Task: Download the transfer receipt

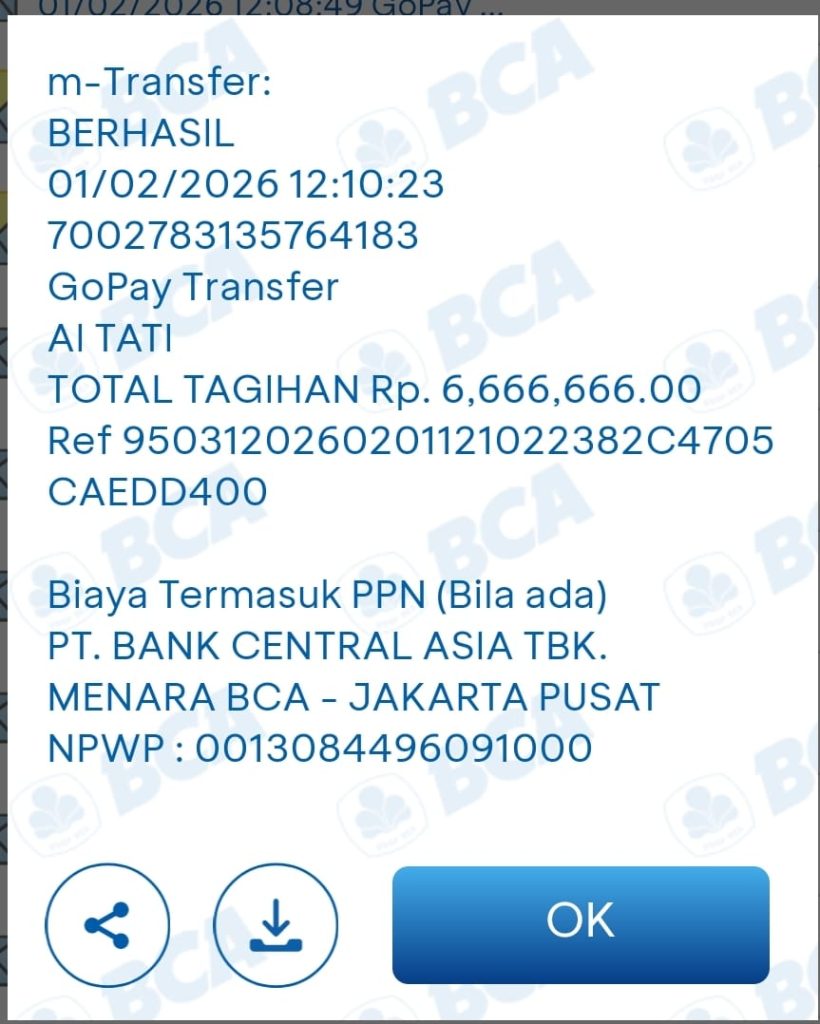Action: 276,925
